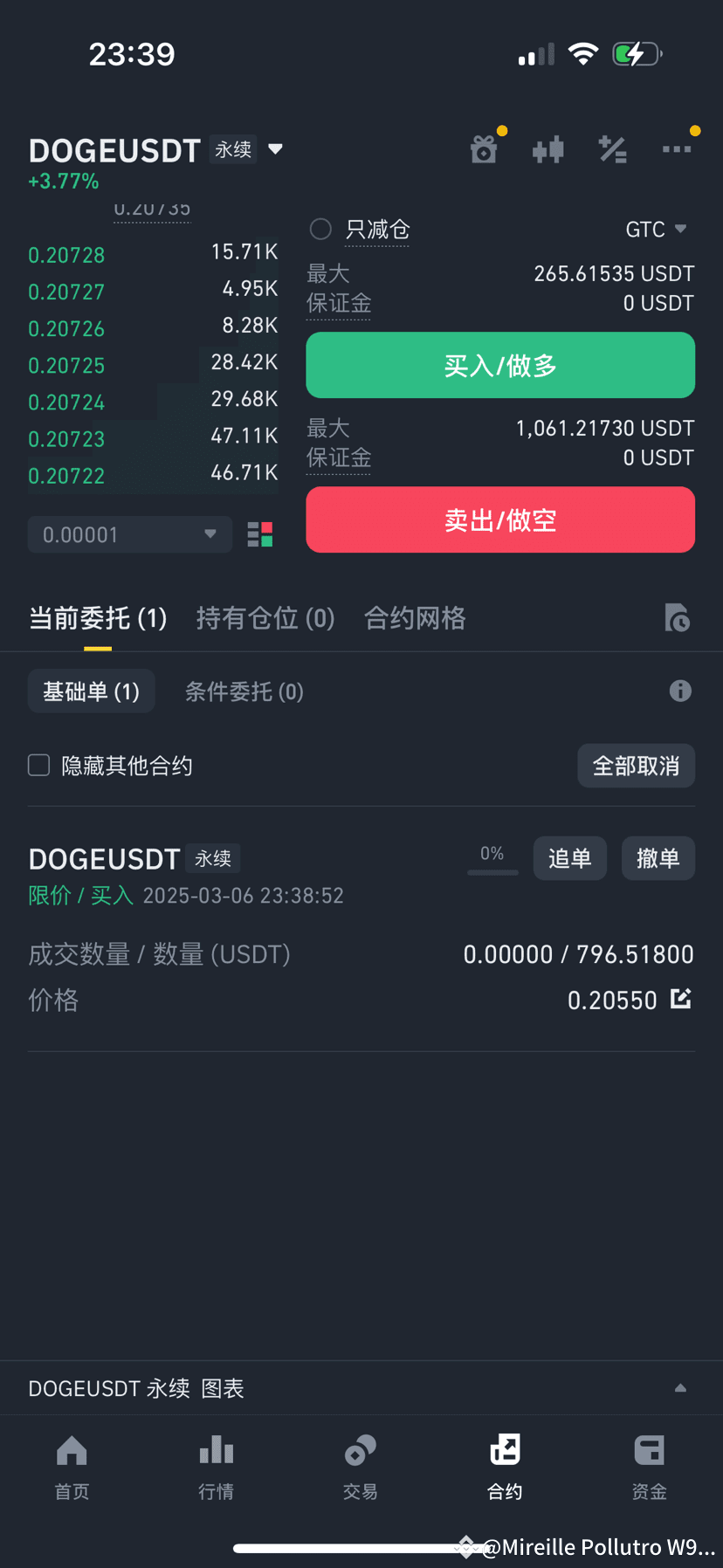
Task: Open the DOGEUSDT contract selector arrow
Action: [275, 149]
